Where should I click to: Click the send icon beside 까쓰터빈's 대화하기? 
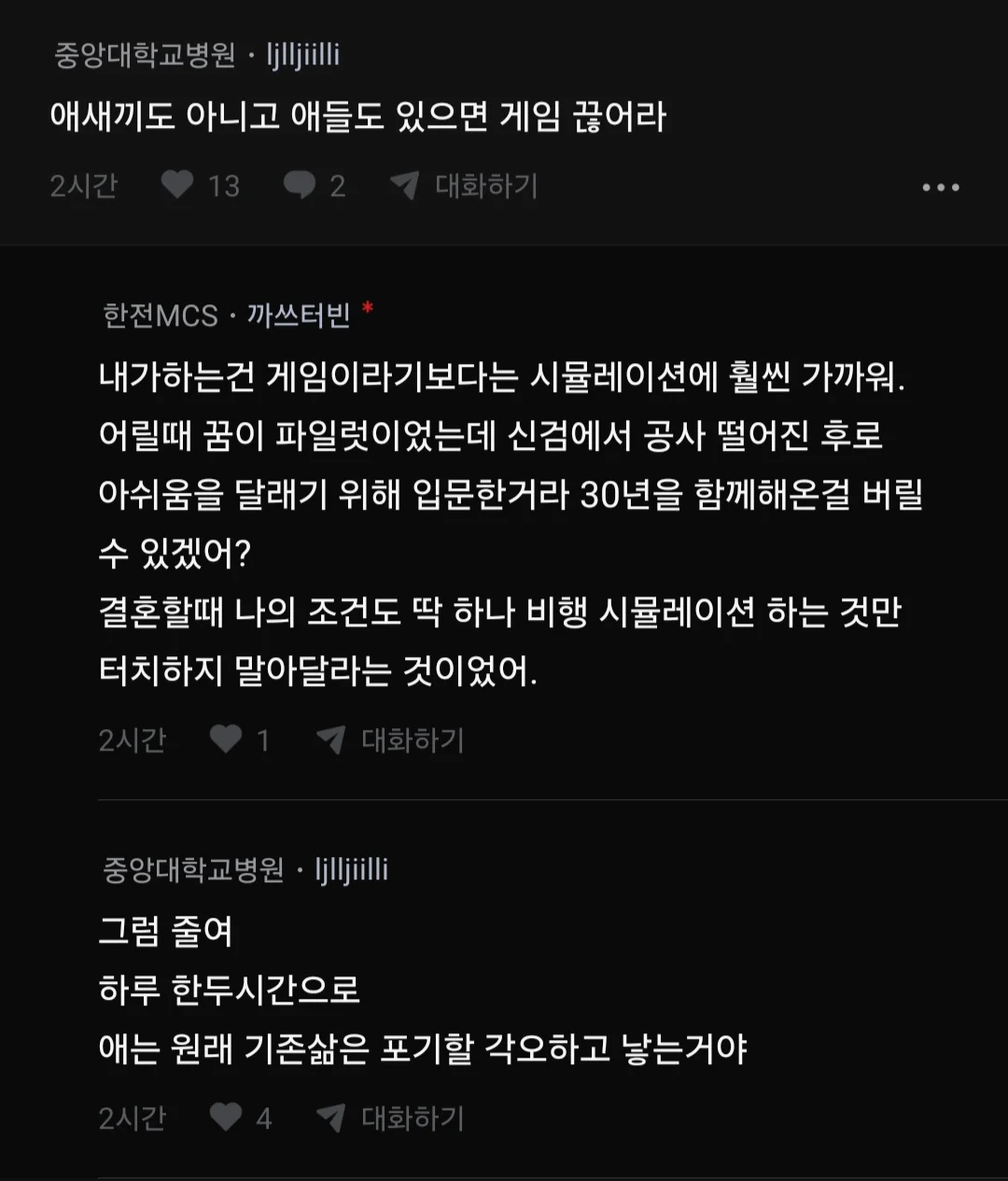[x=331, y=739]
